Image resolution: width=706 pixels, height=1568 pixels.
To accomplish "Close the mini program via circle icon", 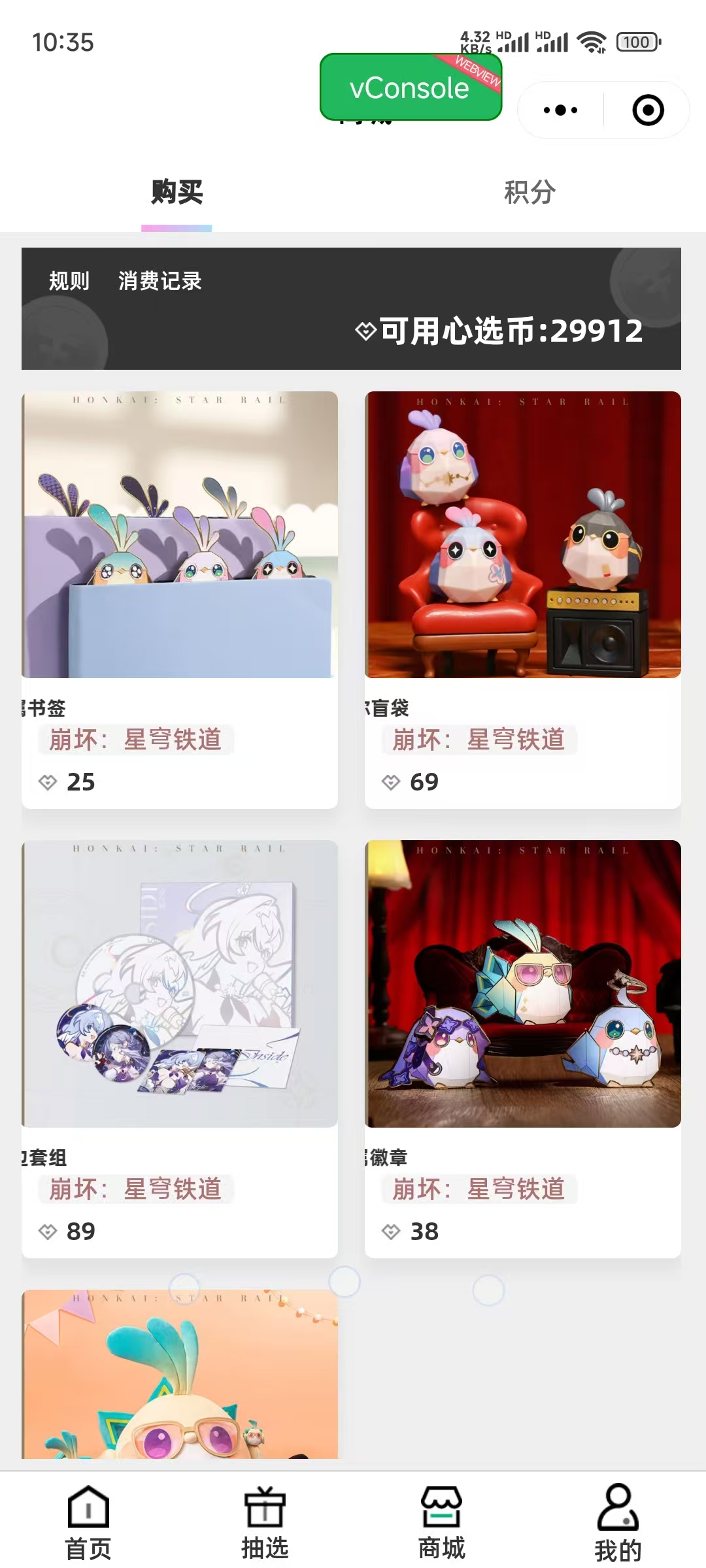I will 648,110.
